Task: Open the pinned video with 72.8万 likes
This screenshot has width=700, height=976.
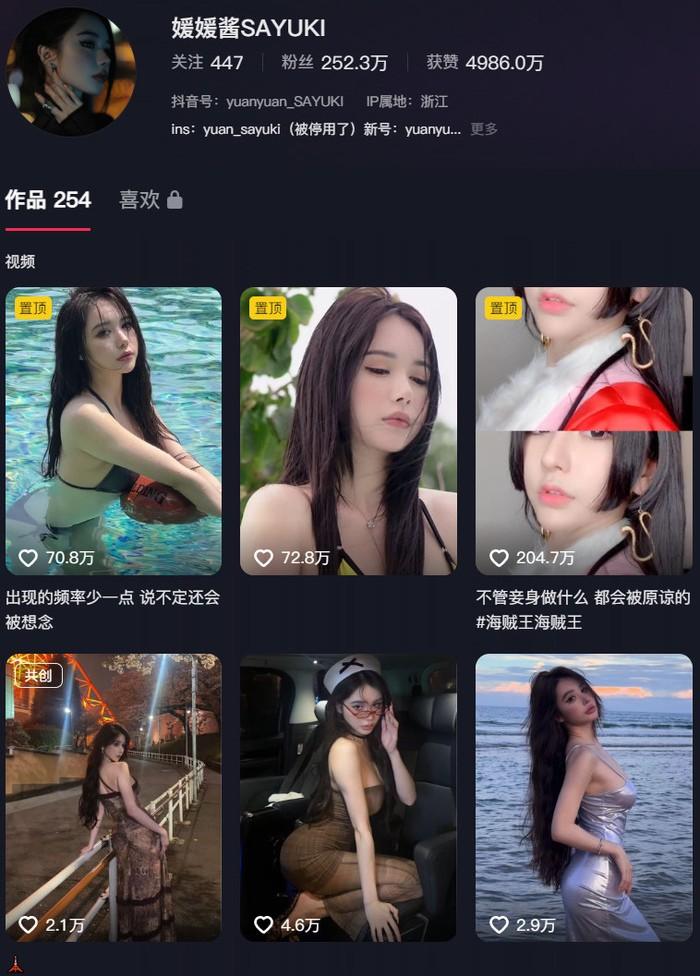Action: point(348,430)
